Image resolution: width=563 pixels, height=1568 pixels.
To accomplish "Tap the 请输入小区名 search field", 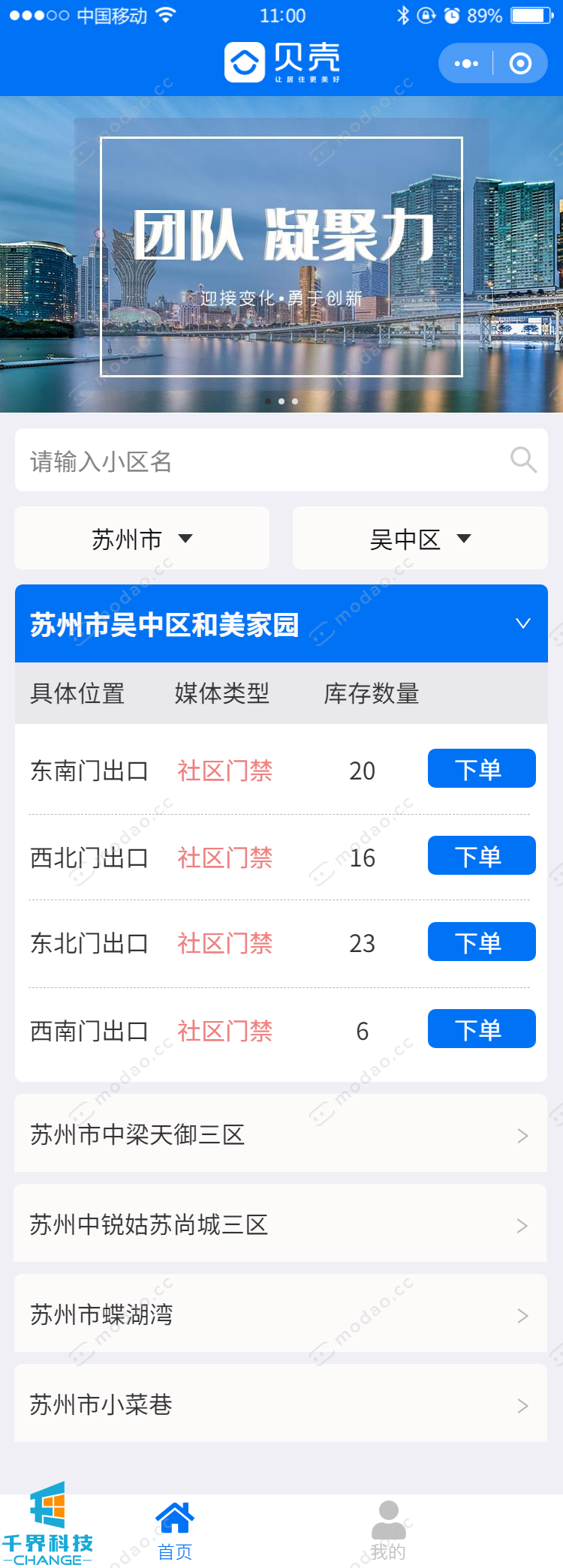I will 255,461.
